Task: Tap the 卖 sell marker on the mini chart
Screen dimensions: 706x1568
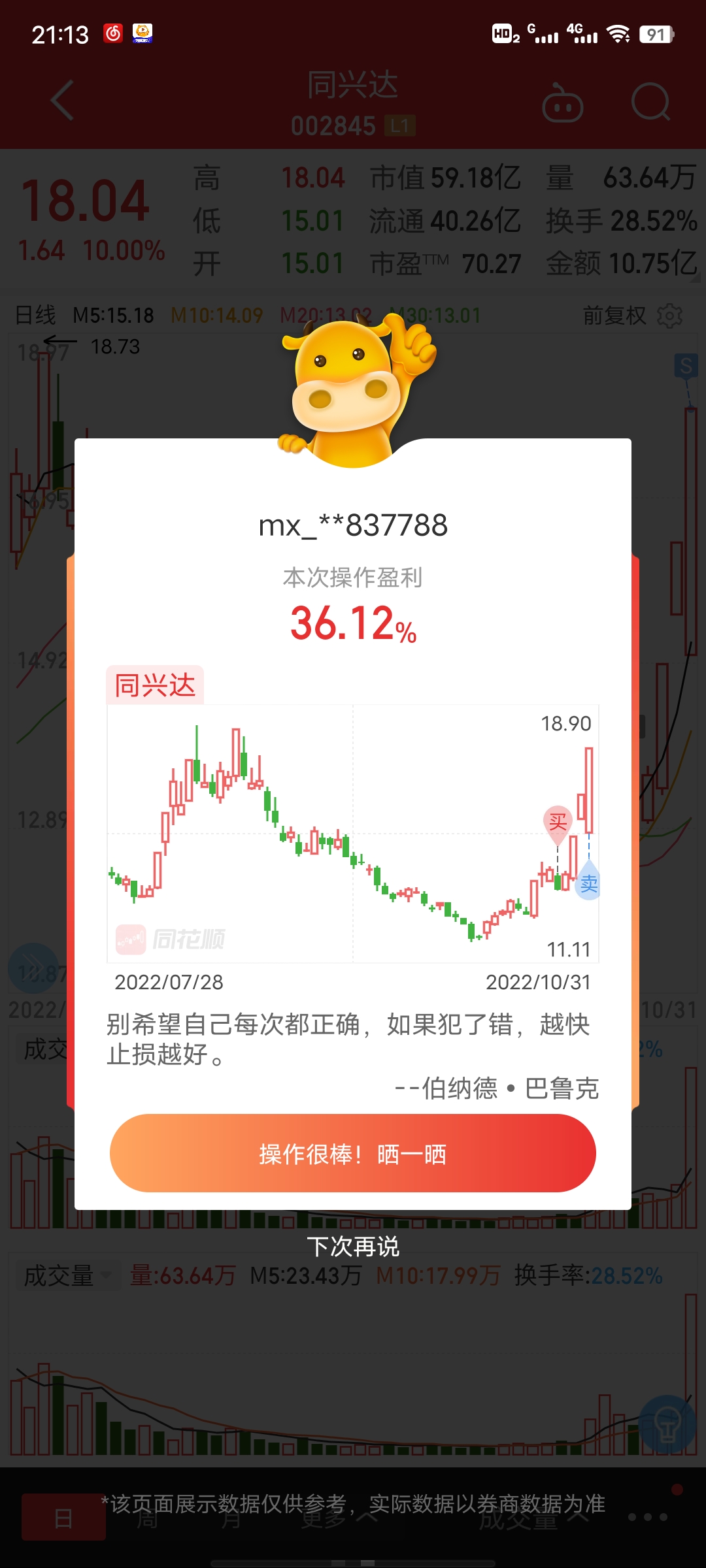Action: click(588, 882)
